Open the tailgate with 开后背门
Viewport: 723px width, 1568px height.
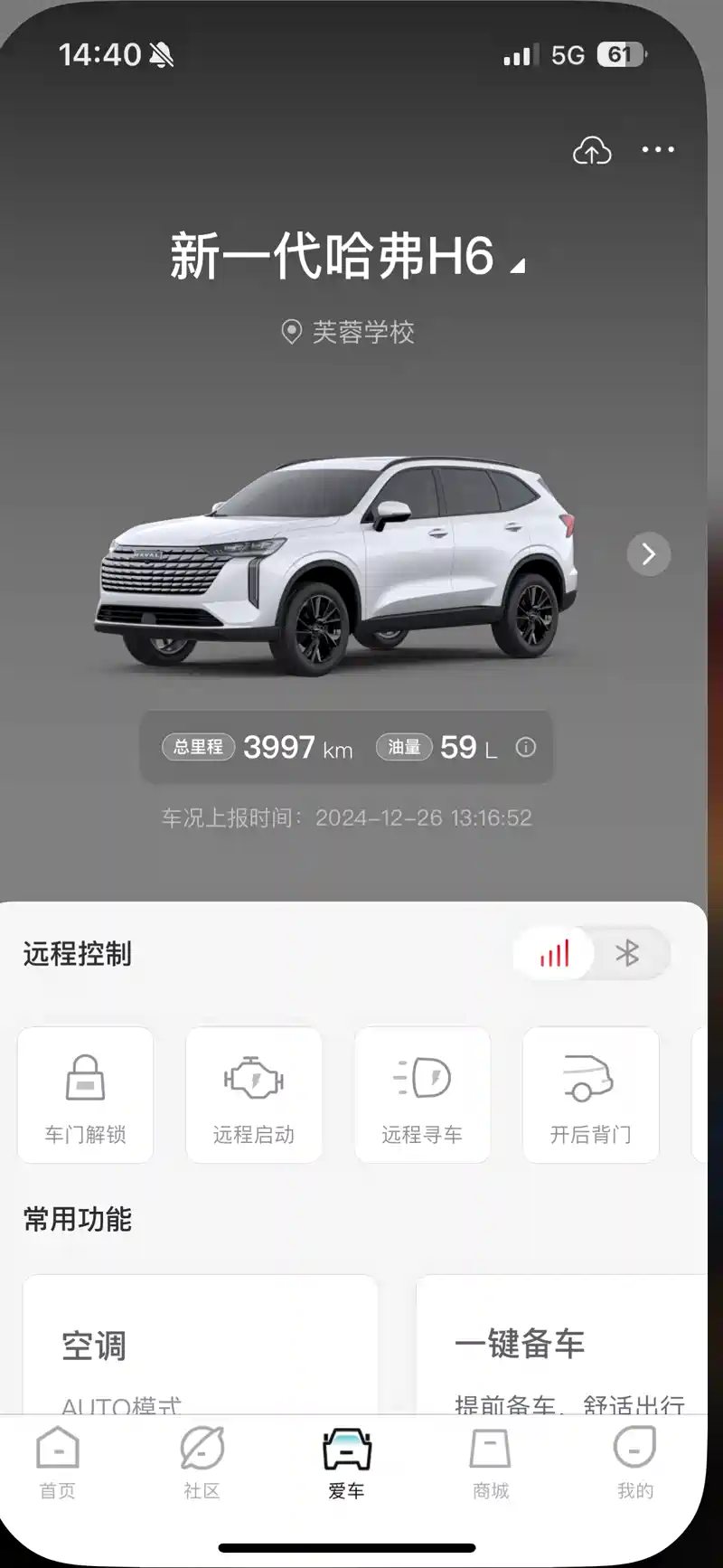591,1095
